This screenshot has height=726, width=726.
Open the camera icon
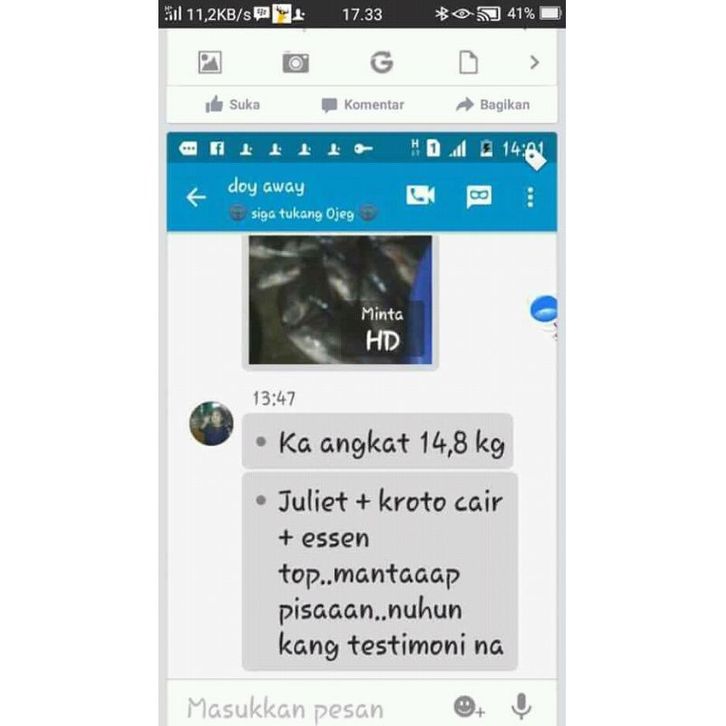pos(295,63)
